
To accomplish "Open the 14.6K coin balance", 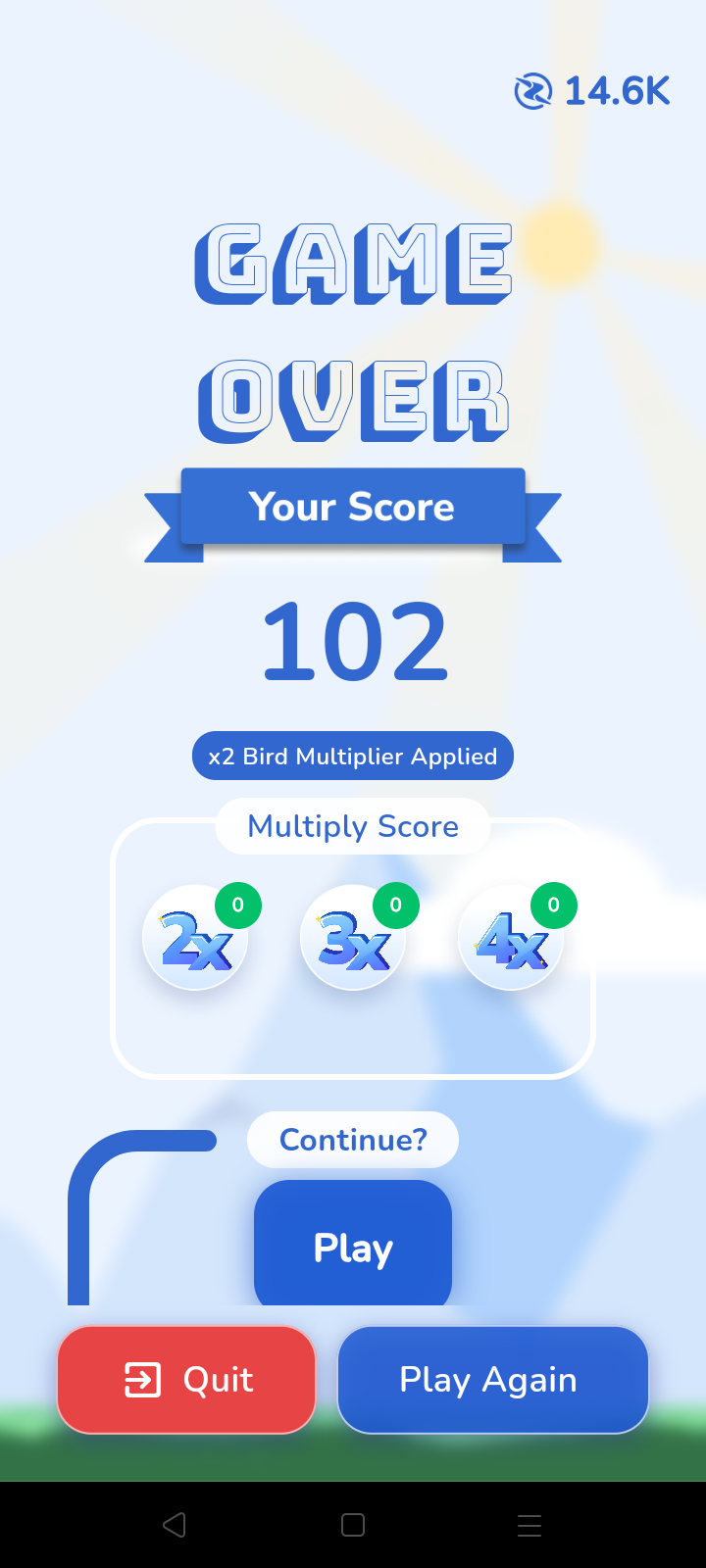I will (x=592, y=91).
